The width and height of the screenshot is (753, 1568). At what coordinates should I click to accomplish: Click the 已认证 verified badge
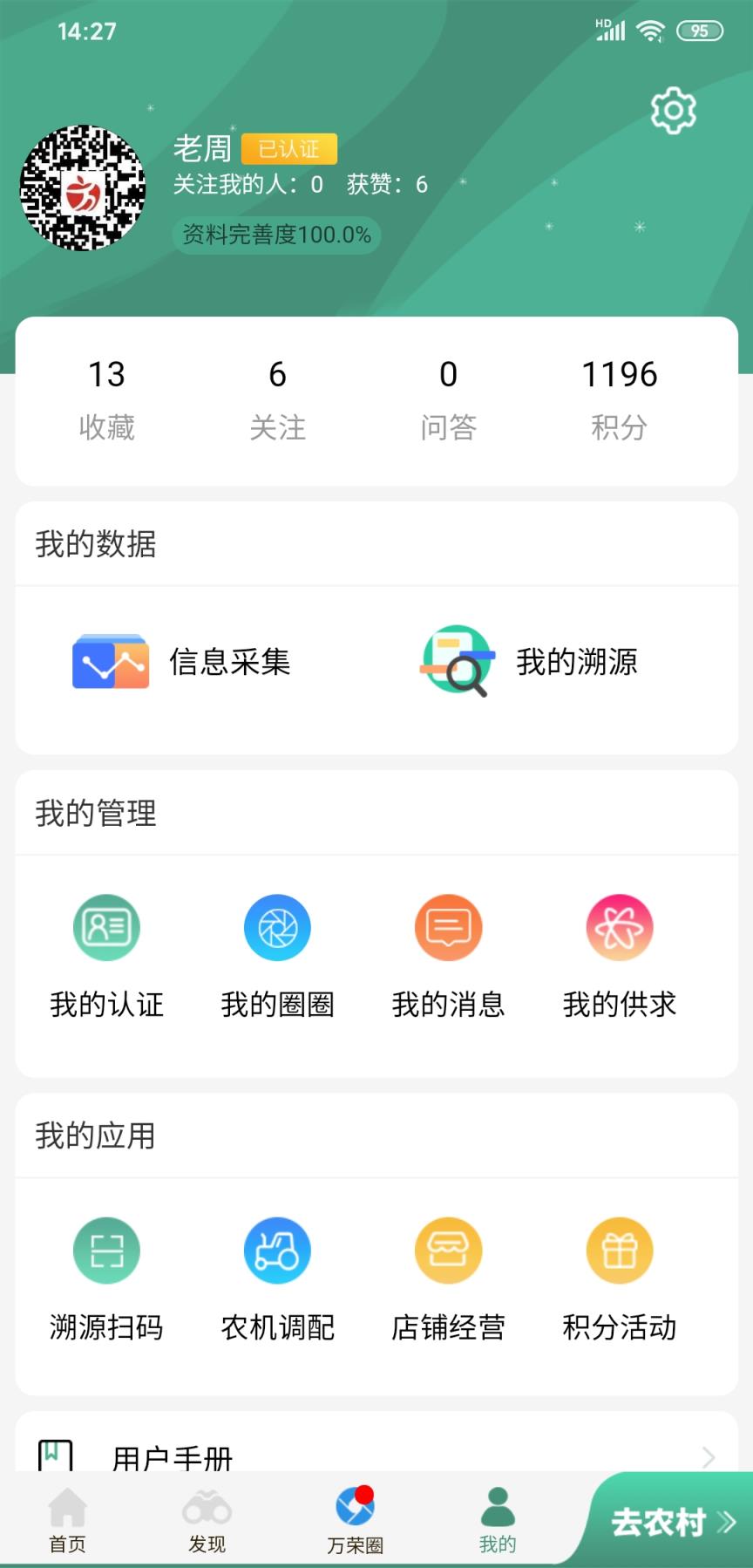289,148
